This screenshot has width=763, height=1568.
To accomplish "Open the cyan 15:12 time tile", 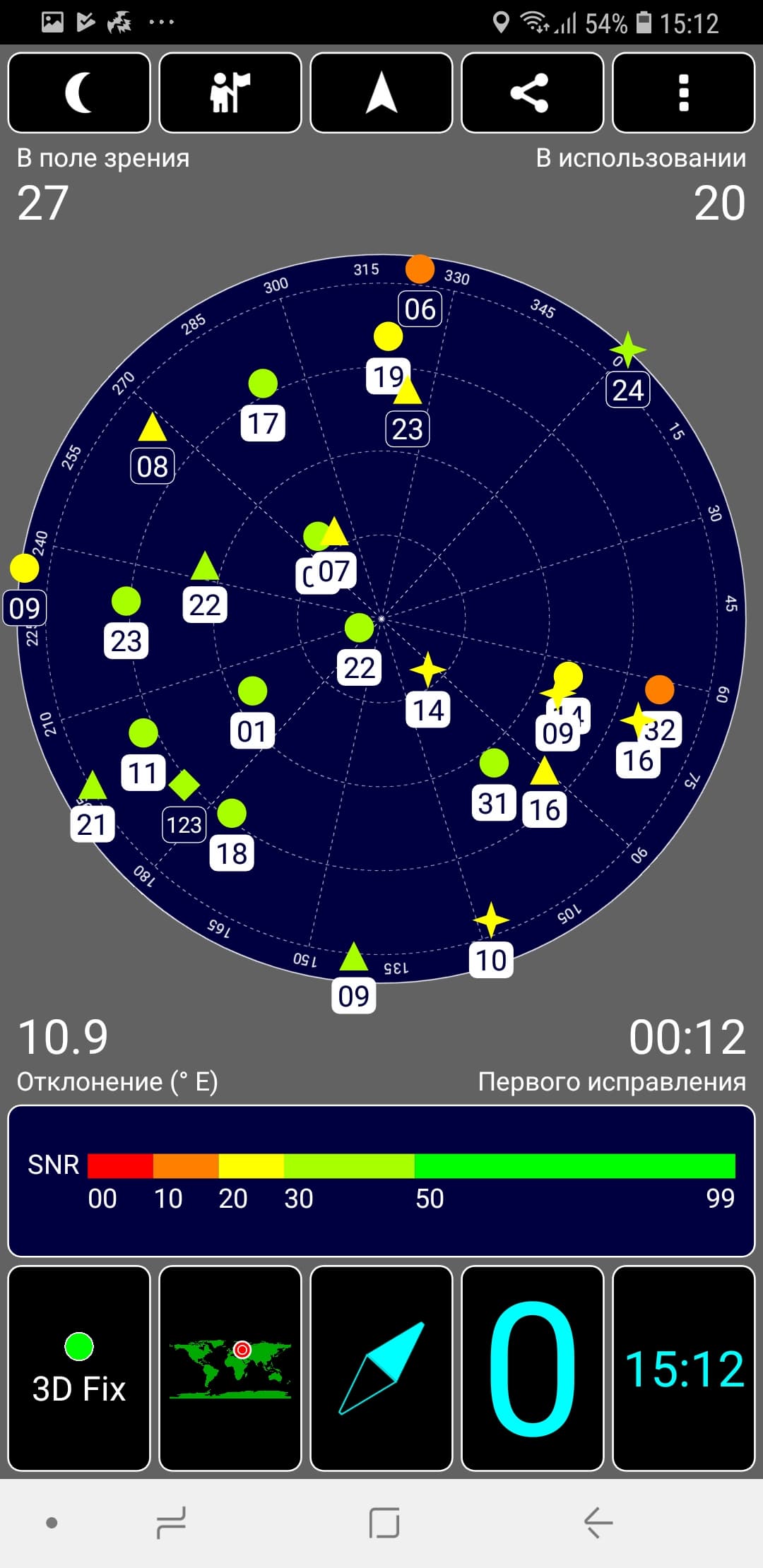I will (683, 1368).
